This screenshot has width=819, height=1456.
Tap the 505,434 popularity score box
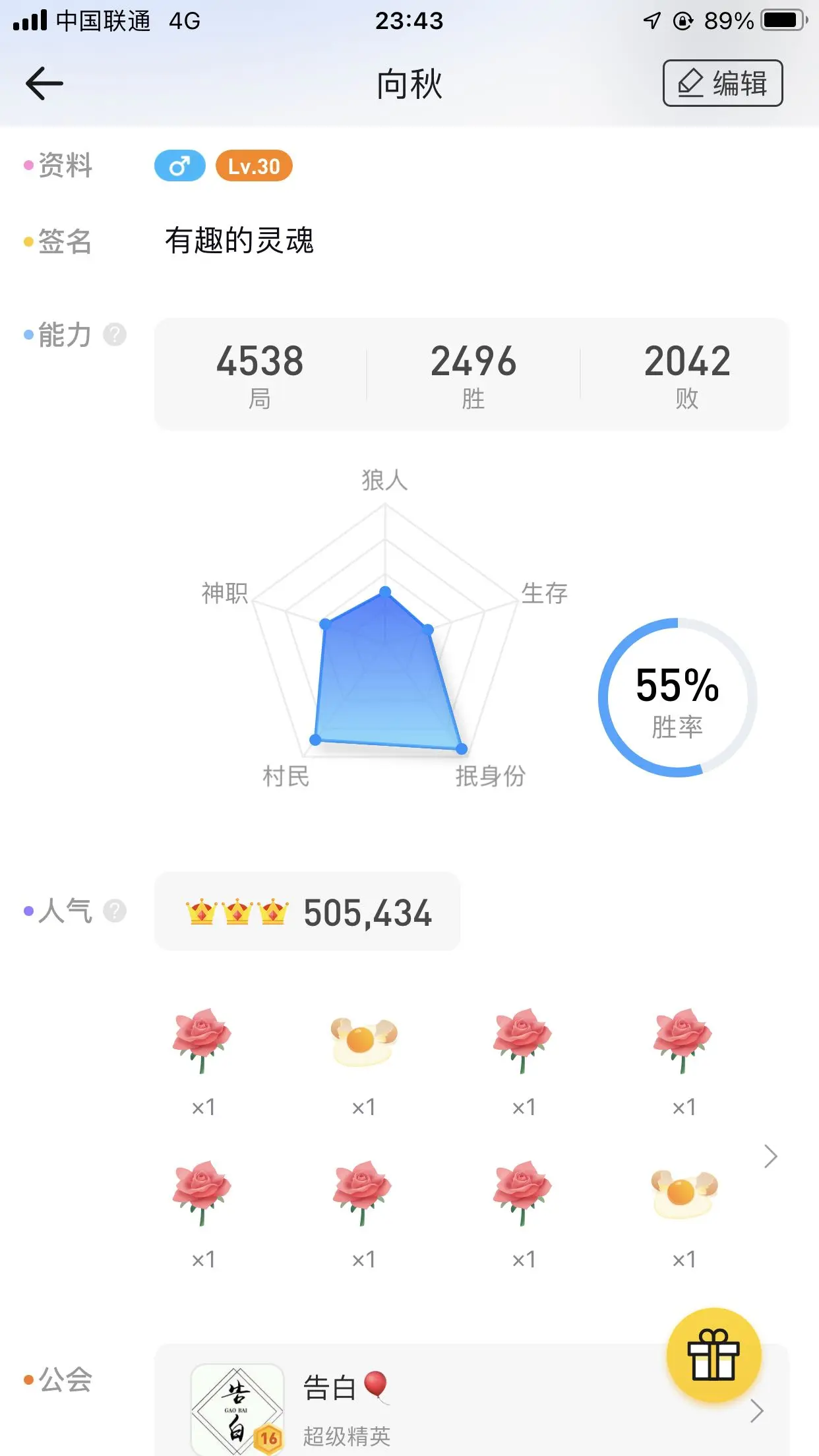[x=307, y=912]
